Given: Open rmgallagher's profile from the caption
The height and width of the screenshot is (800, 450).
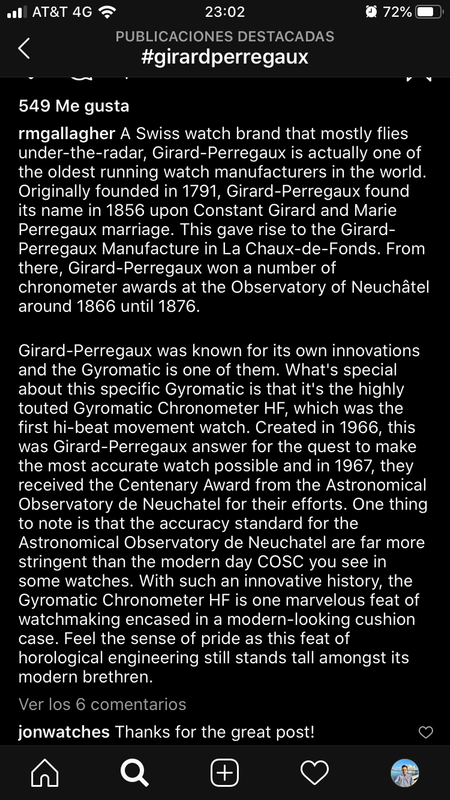Looking at the screenshot, I should [x=66, y=134].
